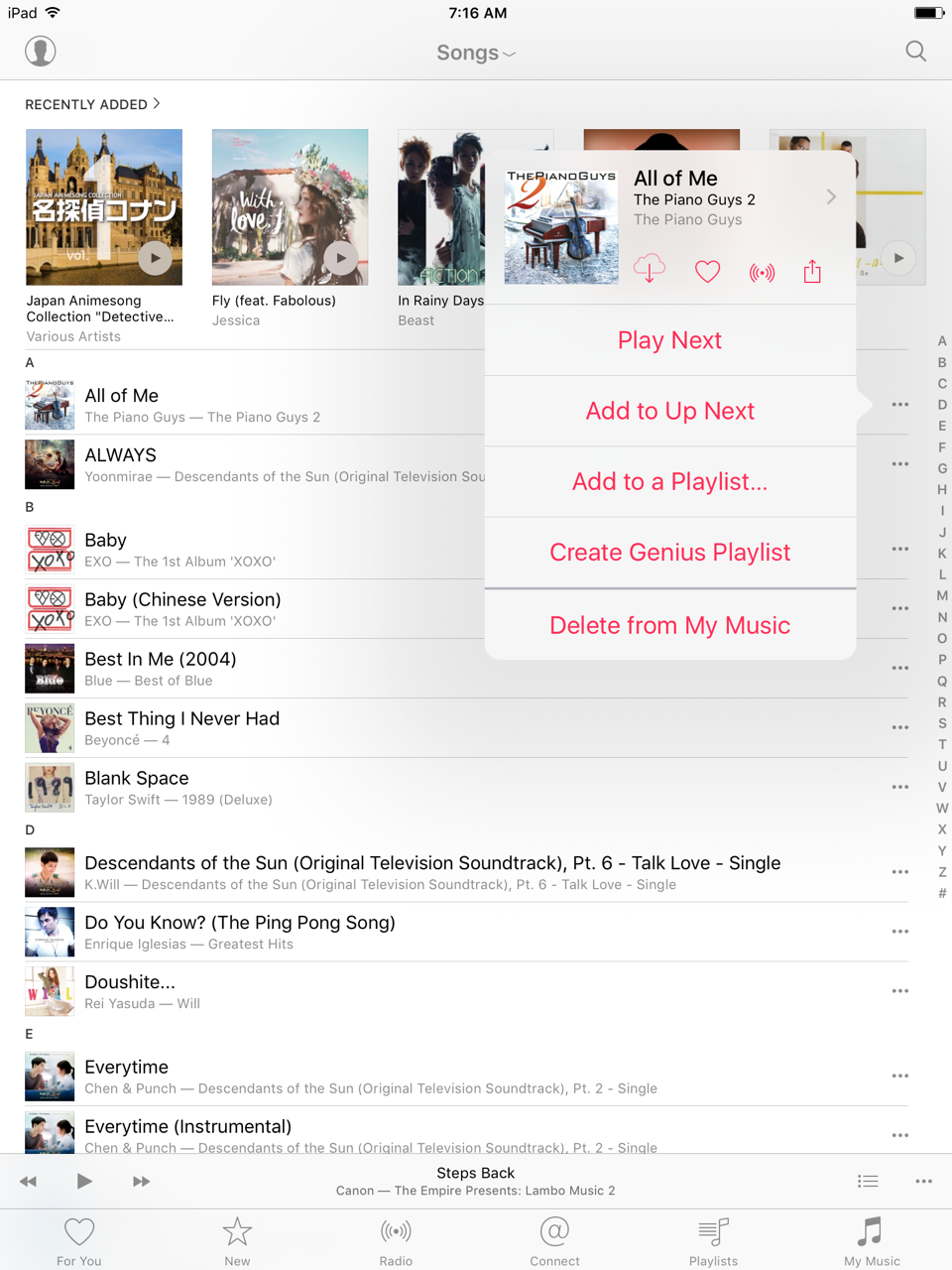Skip to the next track
This screenshot has height=1270, width=952.
pos(141,1181)
